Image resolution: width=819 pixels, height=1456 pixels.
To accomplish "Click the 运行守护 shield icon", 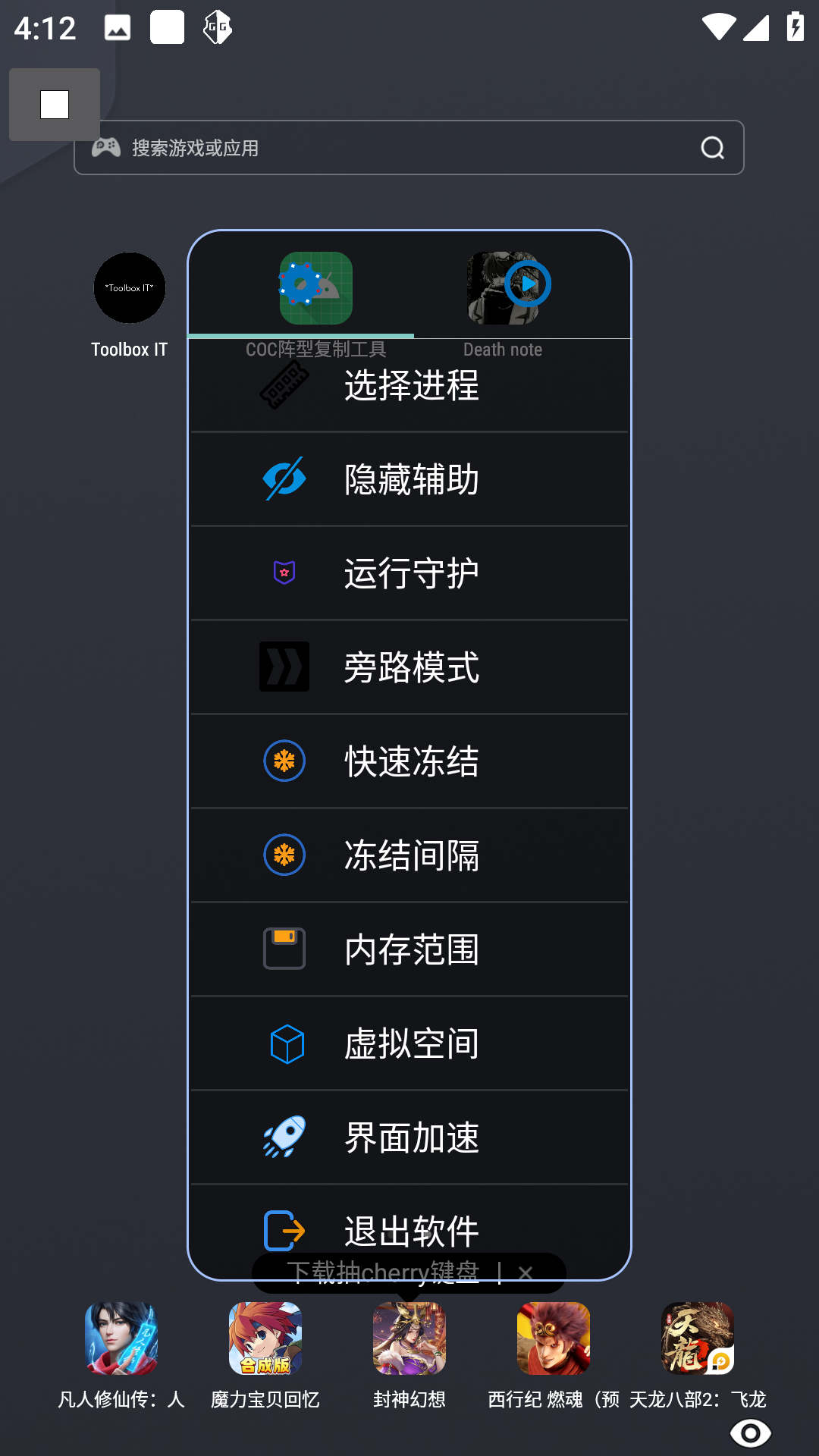I will pos(284,573).
